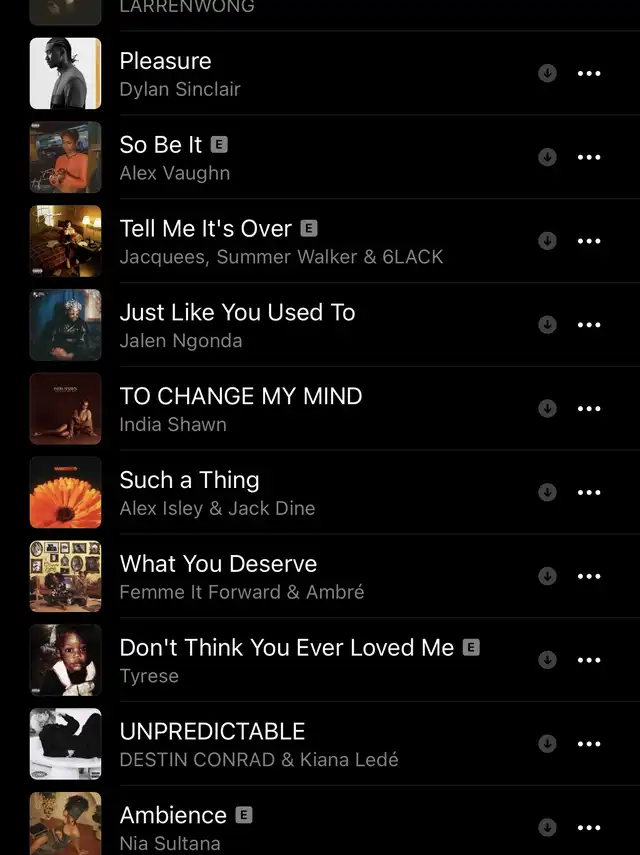Download Just Like You Used To
Viewport: 640px width, 855px height.
click(547, 325)
